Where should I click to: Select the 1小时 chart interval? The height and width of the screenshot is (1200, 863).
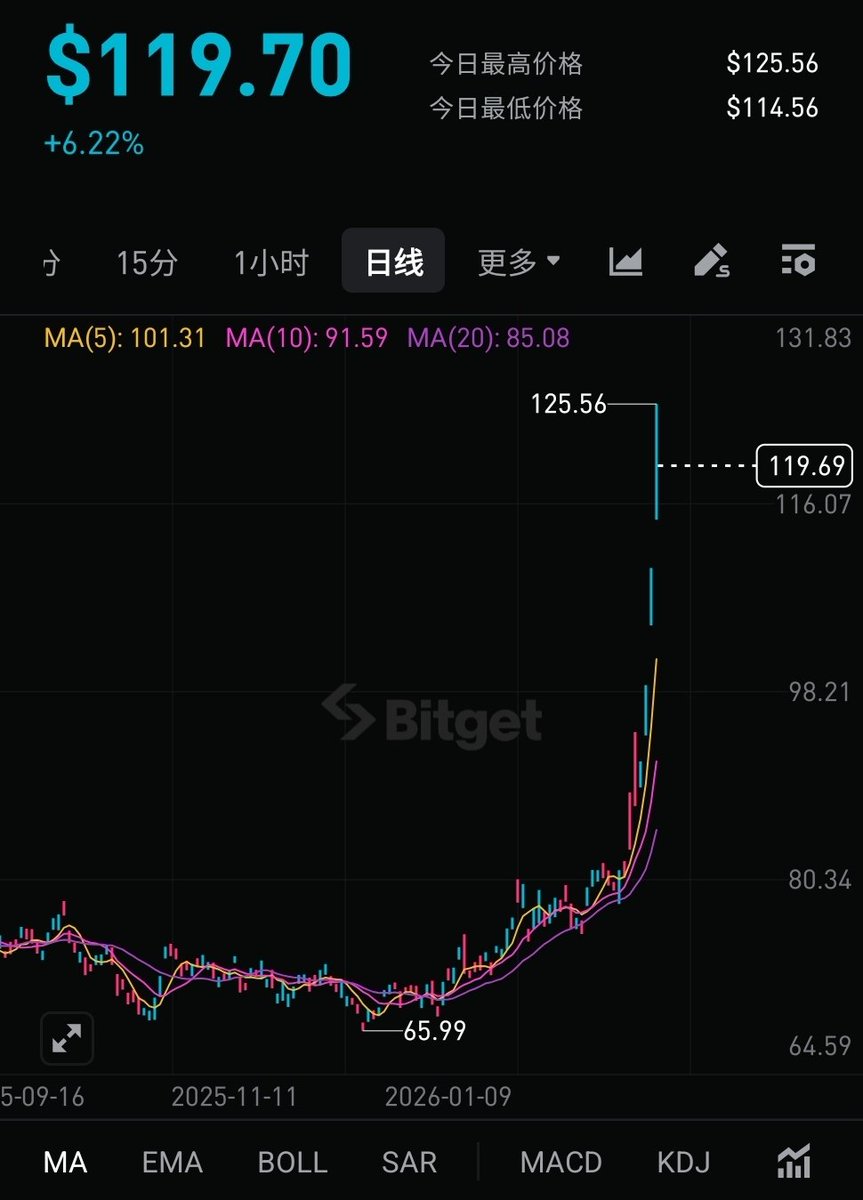pos(271,262)
